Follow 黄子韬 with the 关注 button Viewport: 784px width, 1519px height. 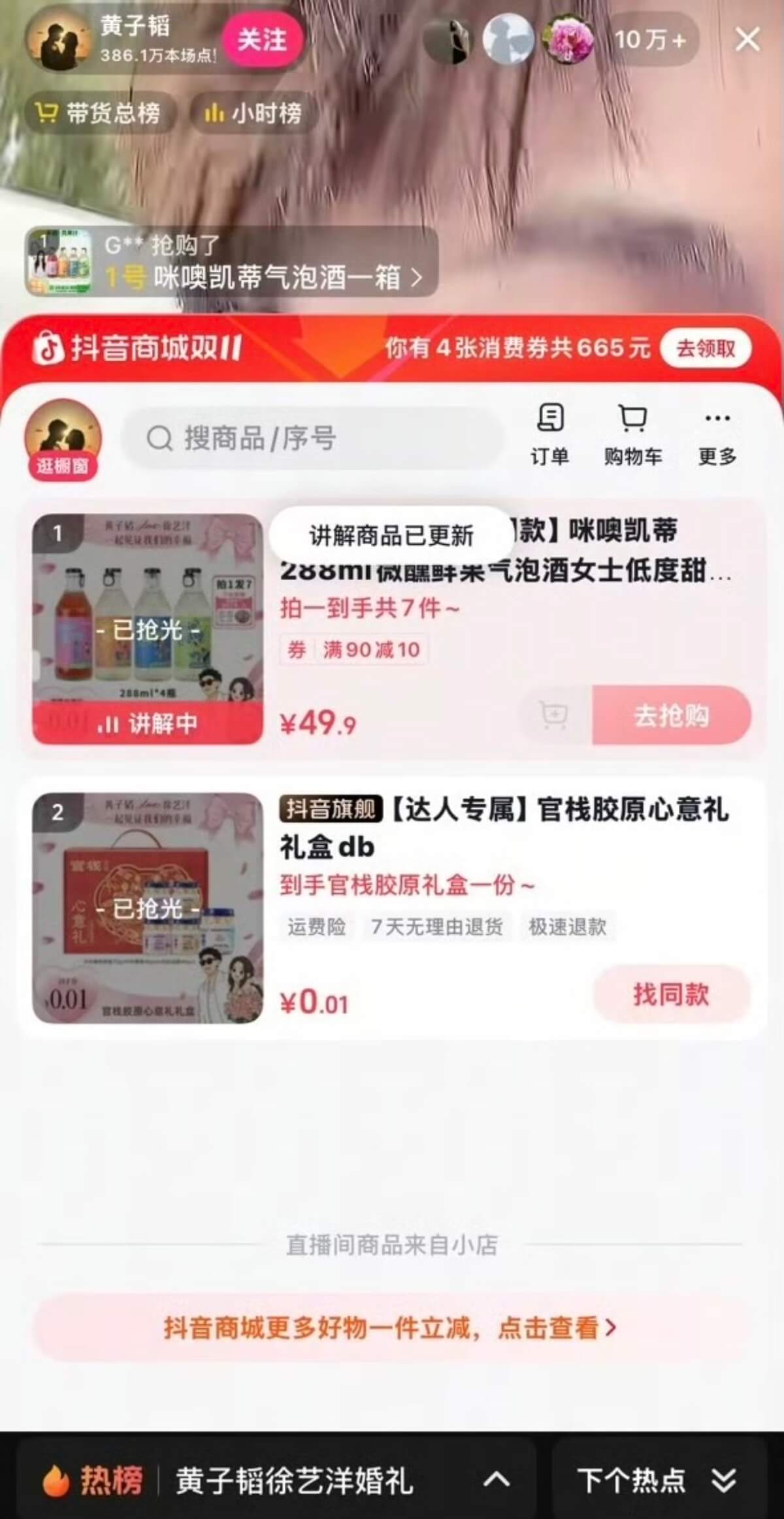[262, 41]
